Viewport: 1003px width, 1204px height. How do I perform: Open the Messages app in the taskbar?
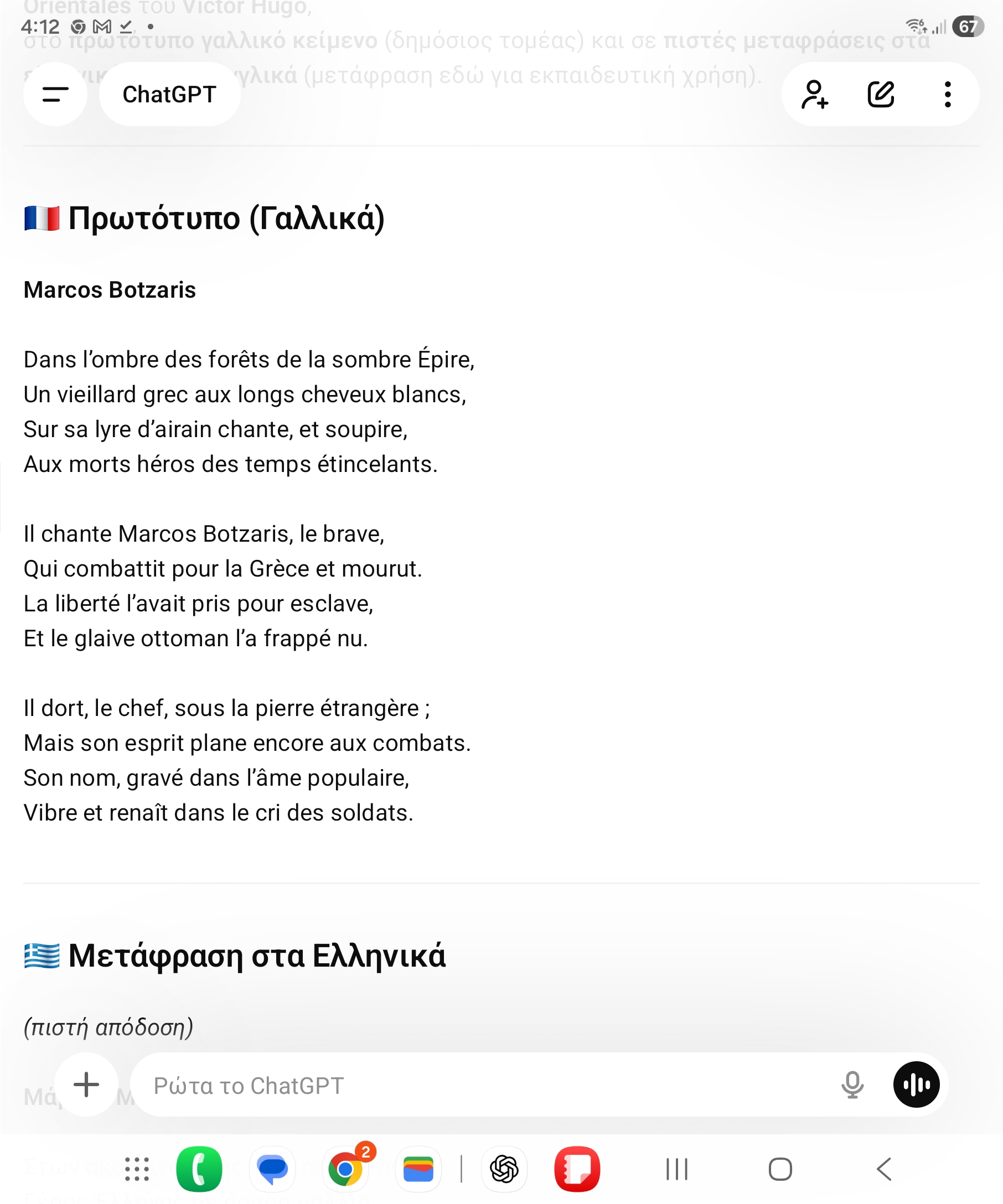pyautogui.click(x=272, y=1169)
